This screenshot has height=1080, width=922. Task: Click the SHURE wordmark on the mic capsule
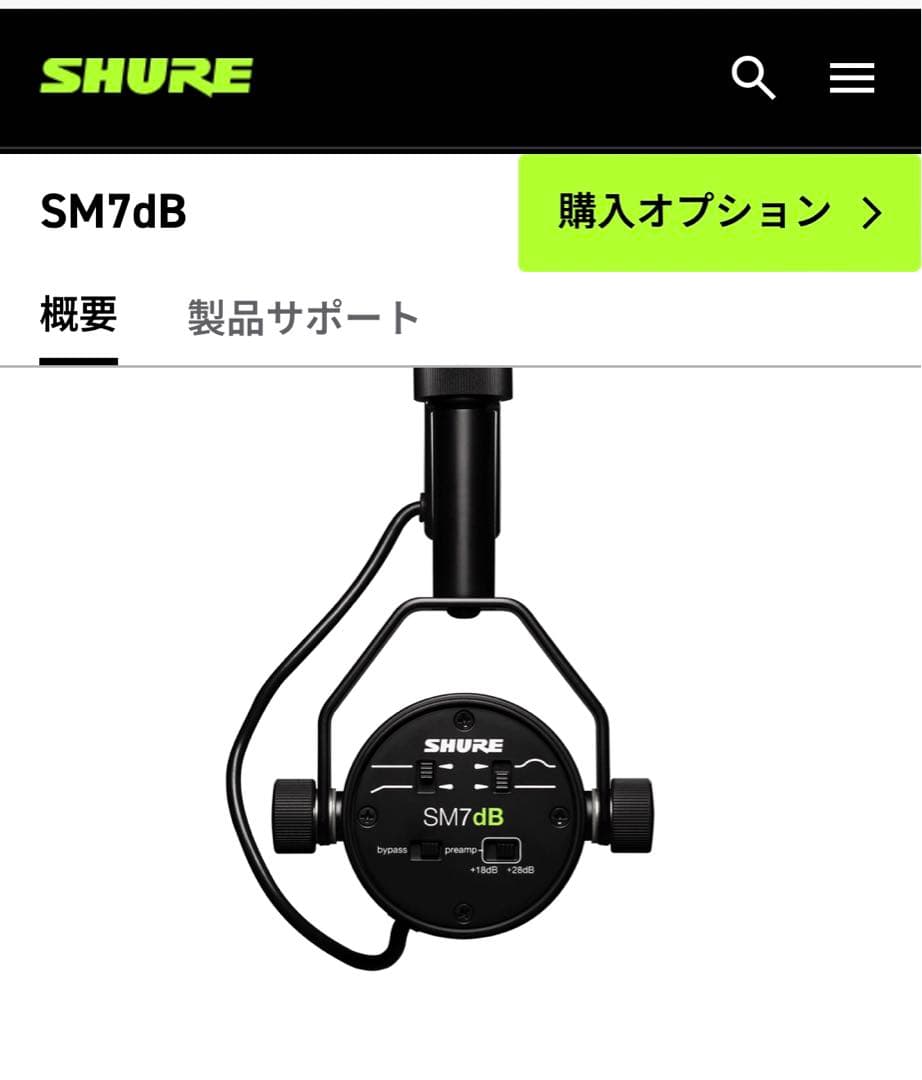[465, 746]
